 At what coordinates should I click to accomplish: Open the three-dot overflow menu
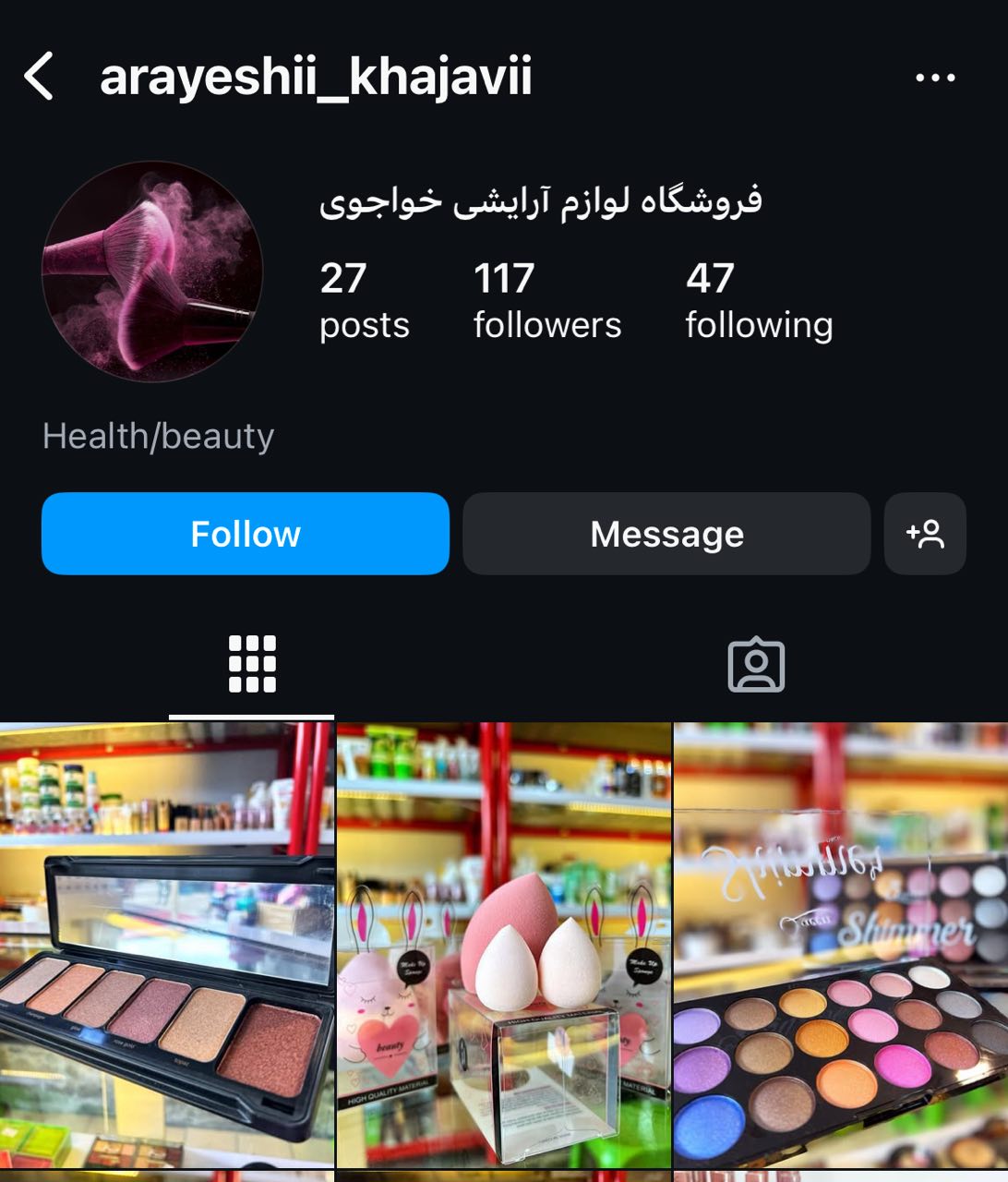(x=934, y=78)
